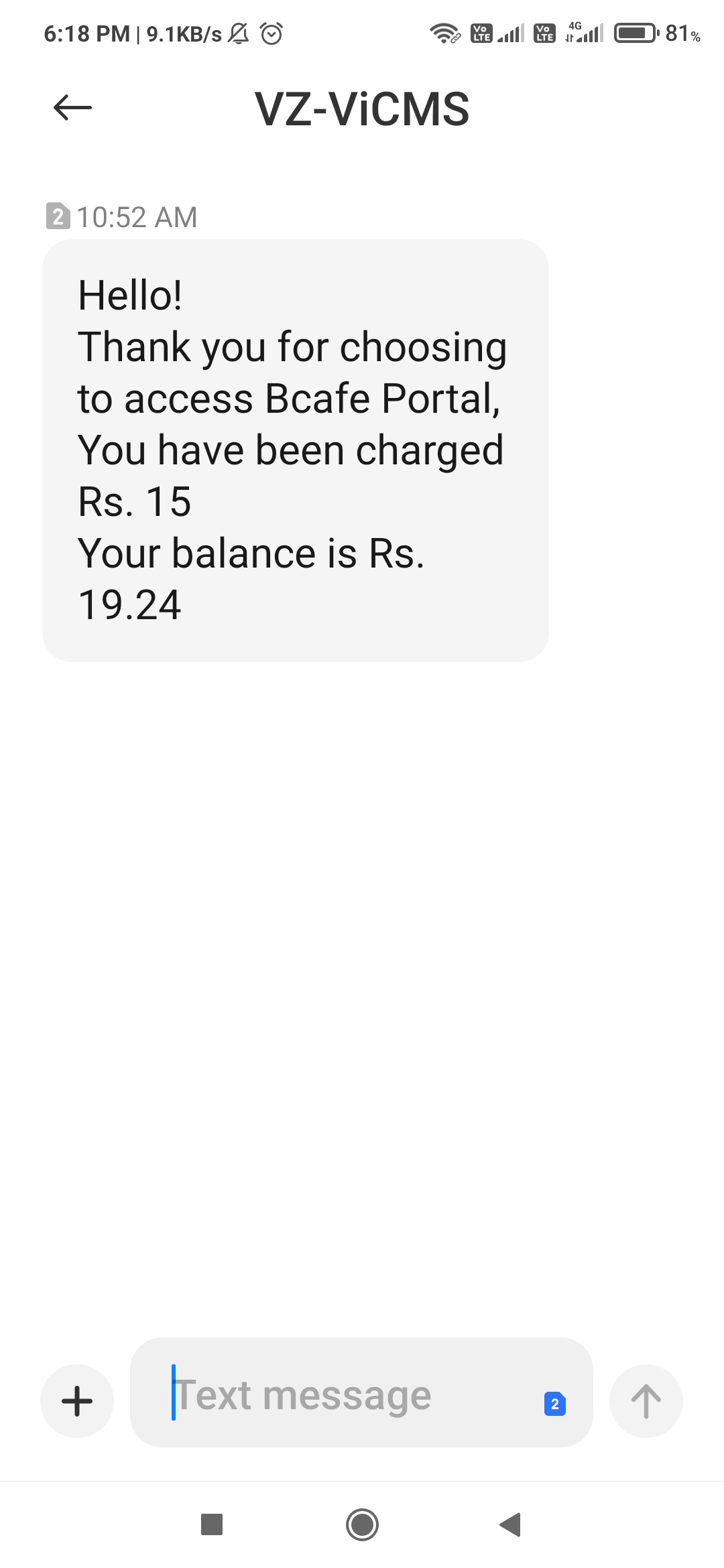Send the message with the up arrow

pyautogui.click(x=646, y=1400)
